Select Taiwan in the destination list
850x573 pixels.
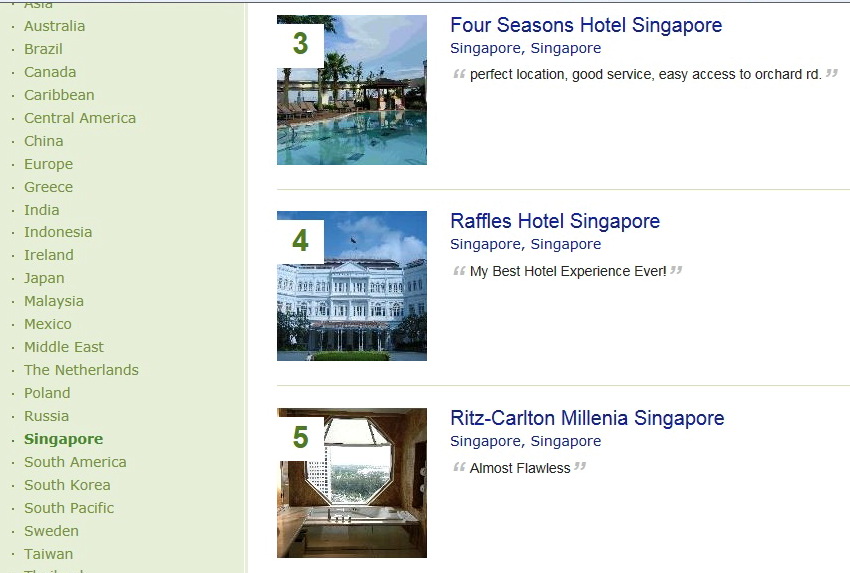click(48, 554)
